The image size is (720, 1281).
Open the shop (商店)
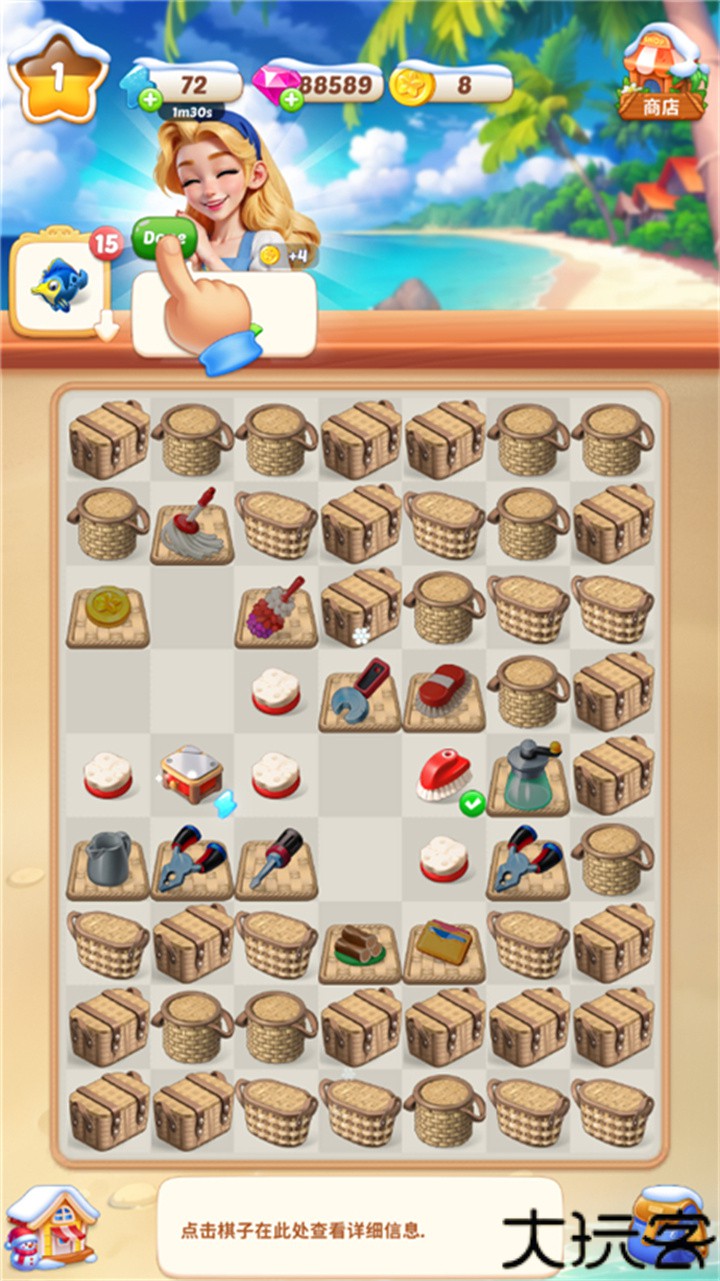pyautogui.click(x=661, y=76)
